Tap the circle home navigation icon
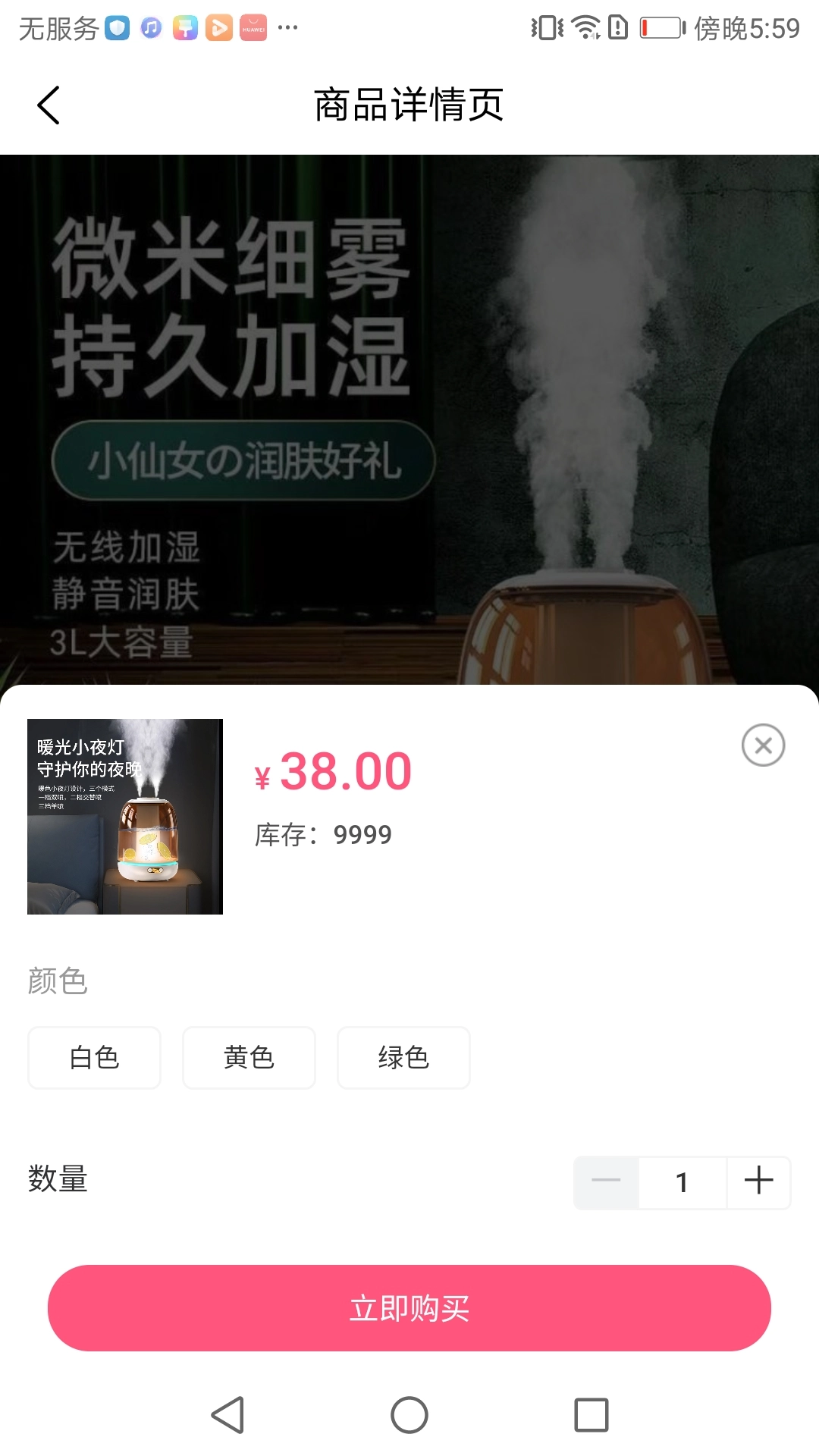Screen dimensions: 819x1456 [x=409, y=1414]
